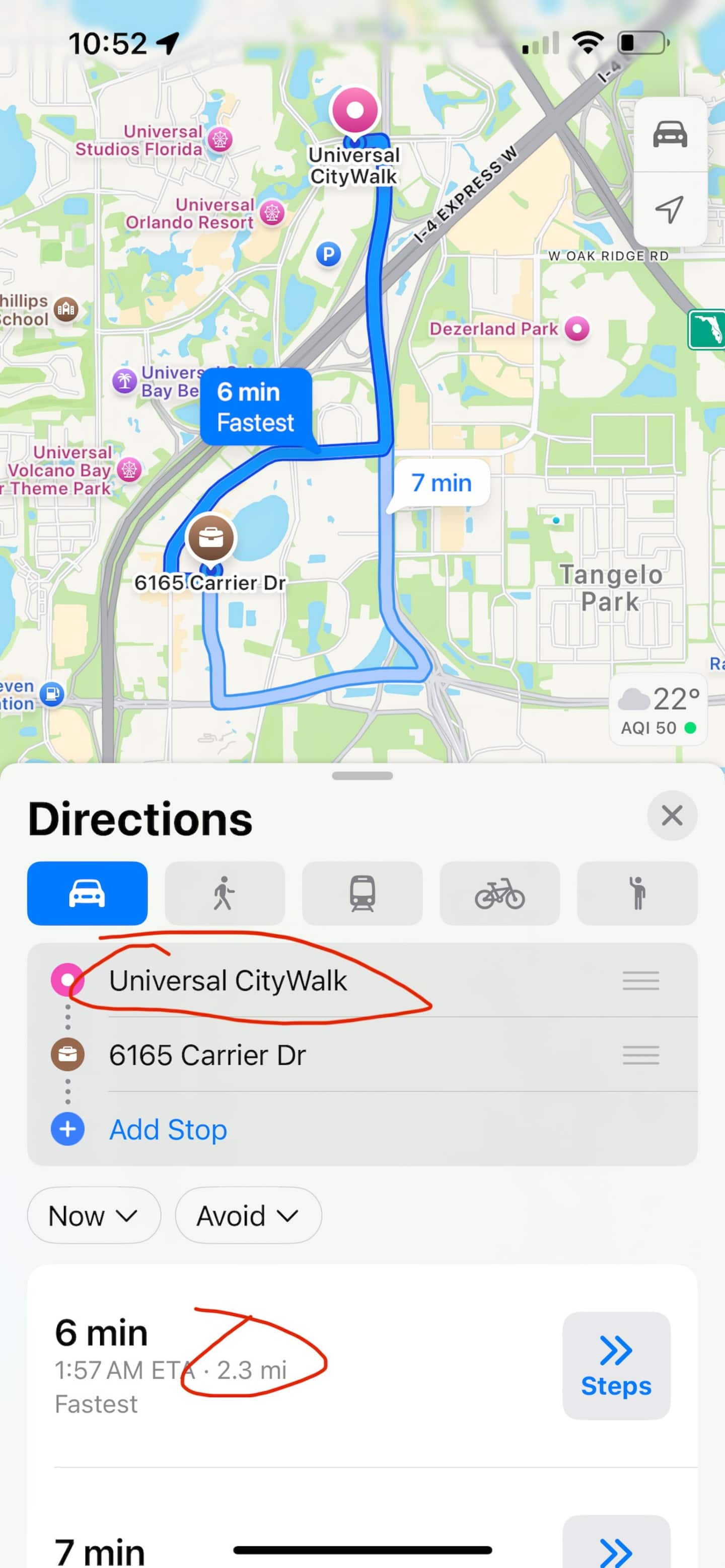Edit the Universal CityWalk starting point

click(x=362, y=980)
